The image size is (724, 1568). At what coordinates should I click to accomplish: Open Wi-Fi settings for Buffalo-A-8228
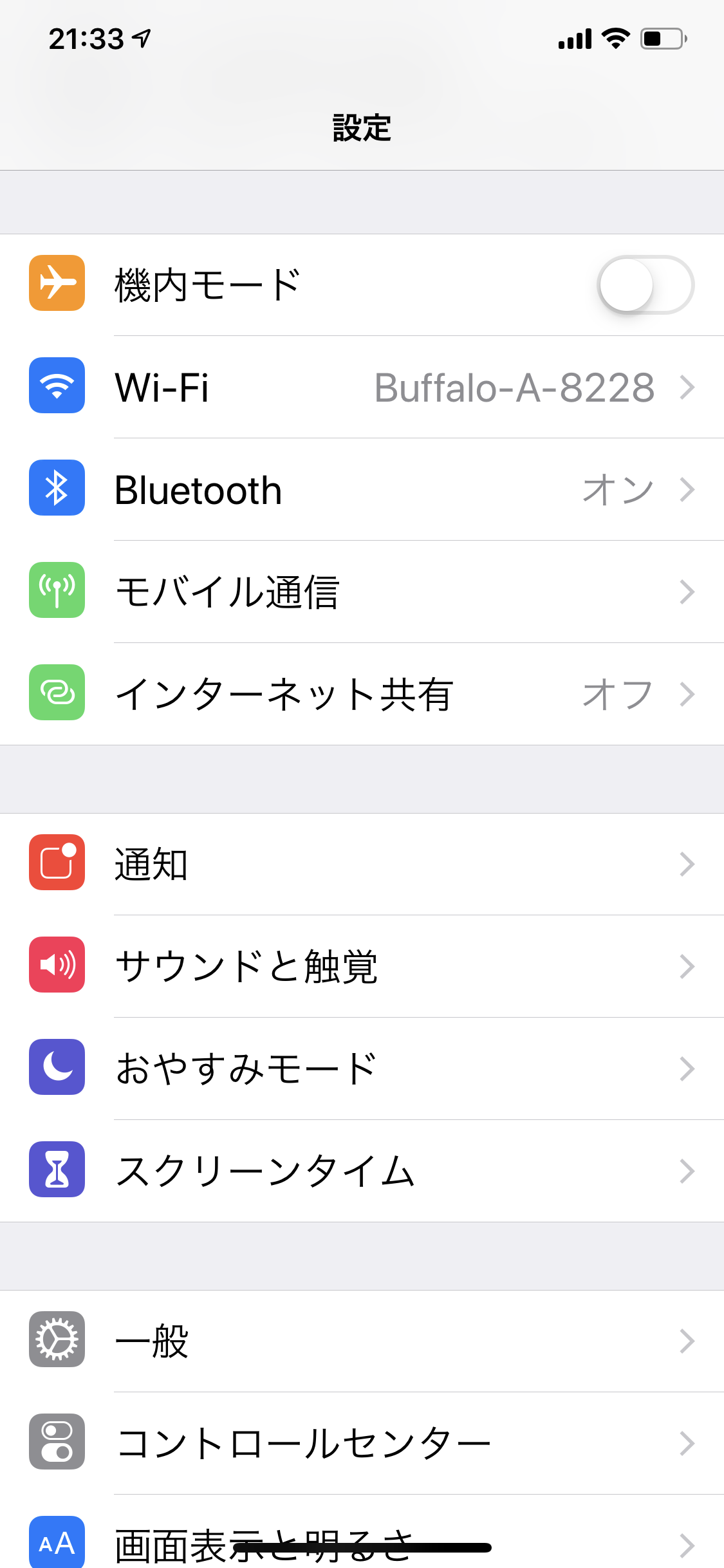tap(362, 387)
